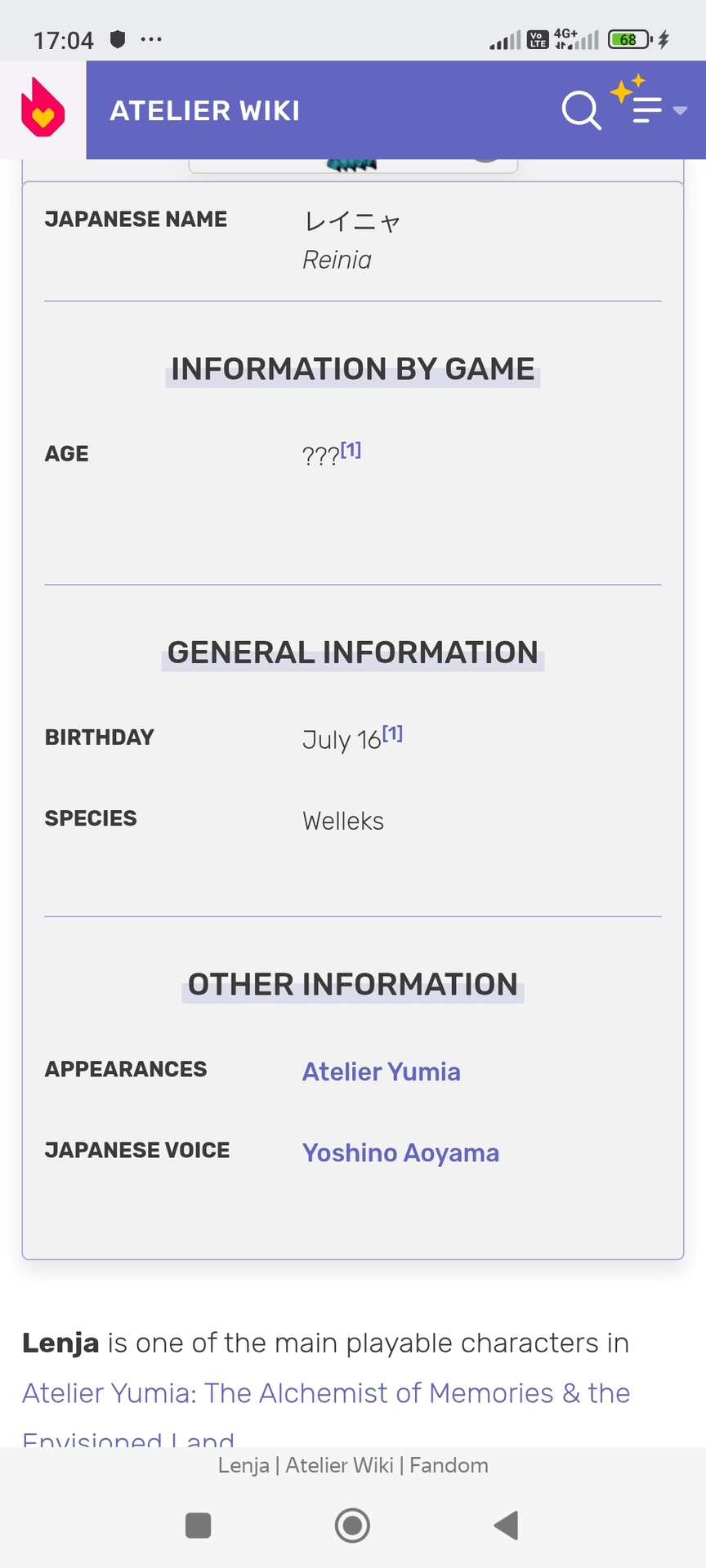Open the Atelier Wiki title link
Screen dimensions: 706x1568
click(x=205, y=110)
